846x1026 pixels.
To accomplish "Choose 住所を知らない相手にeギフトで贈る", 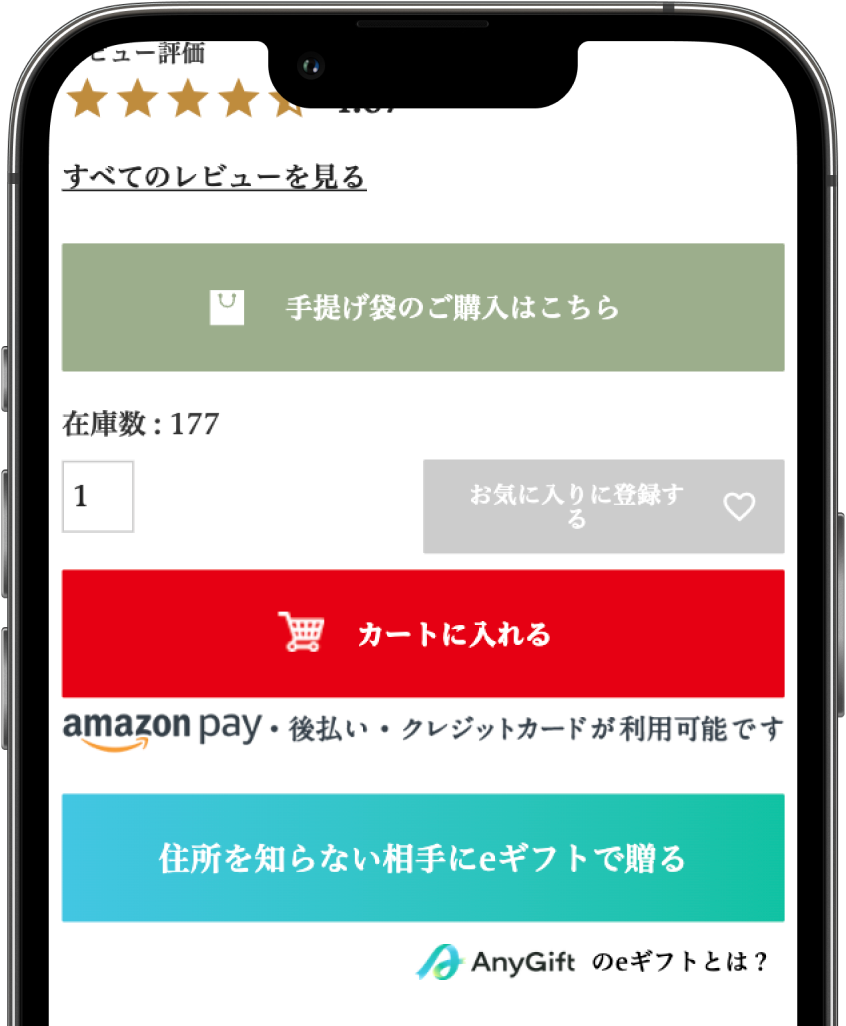I will click(x=423, y=858).
